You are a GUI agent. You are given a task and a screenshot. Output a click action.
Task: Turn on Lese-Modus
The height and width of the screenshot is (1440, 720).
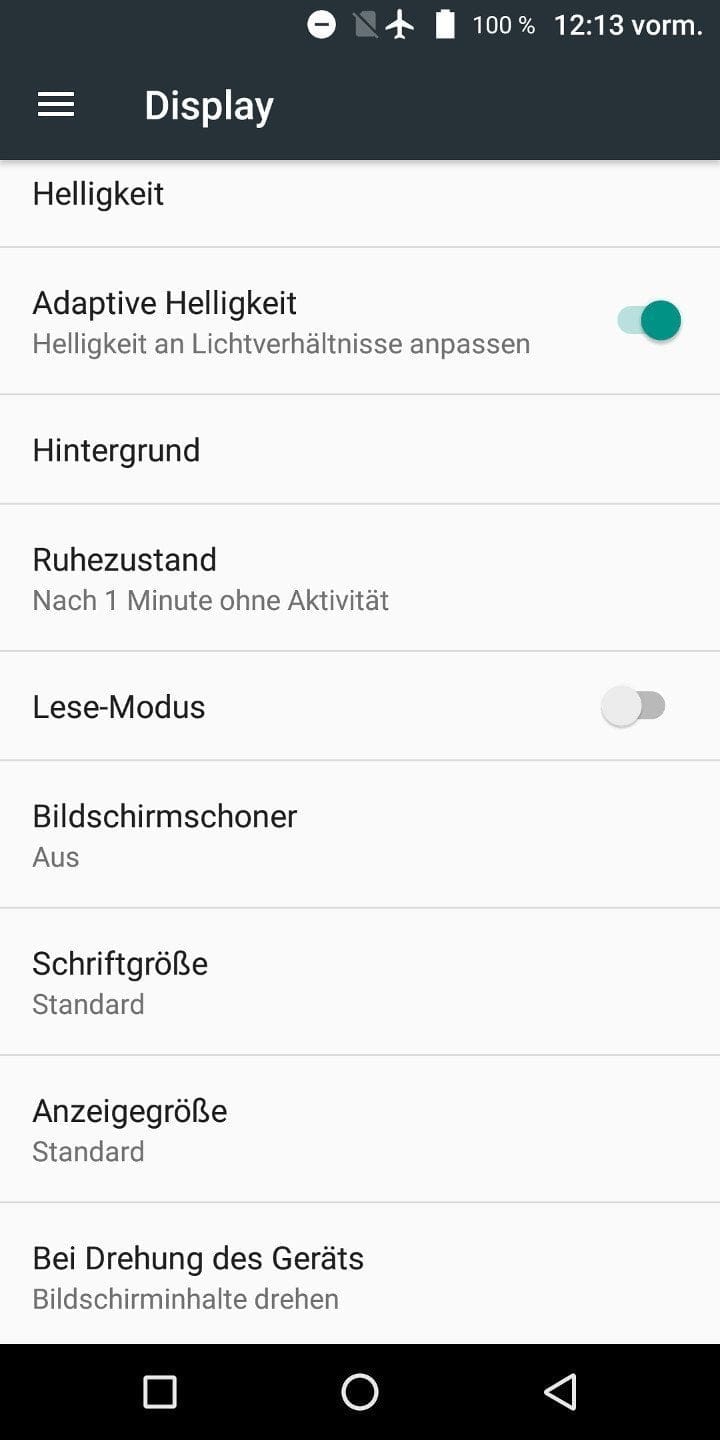tap(634, 706)
